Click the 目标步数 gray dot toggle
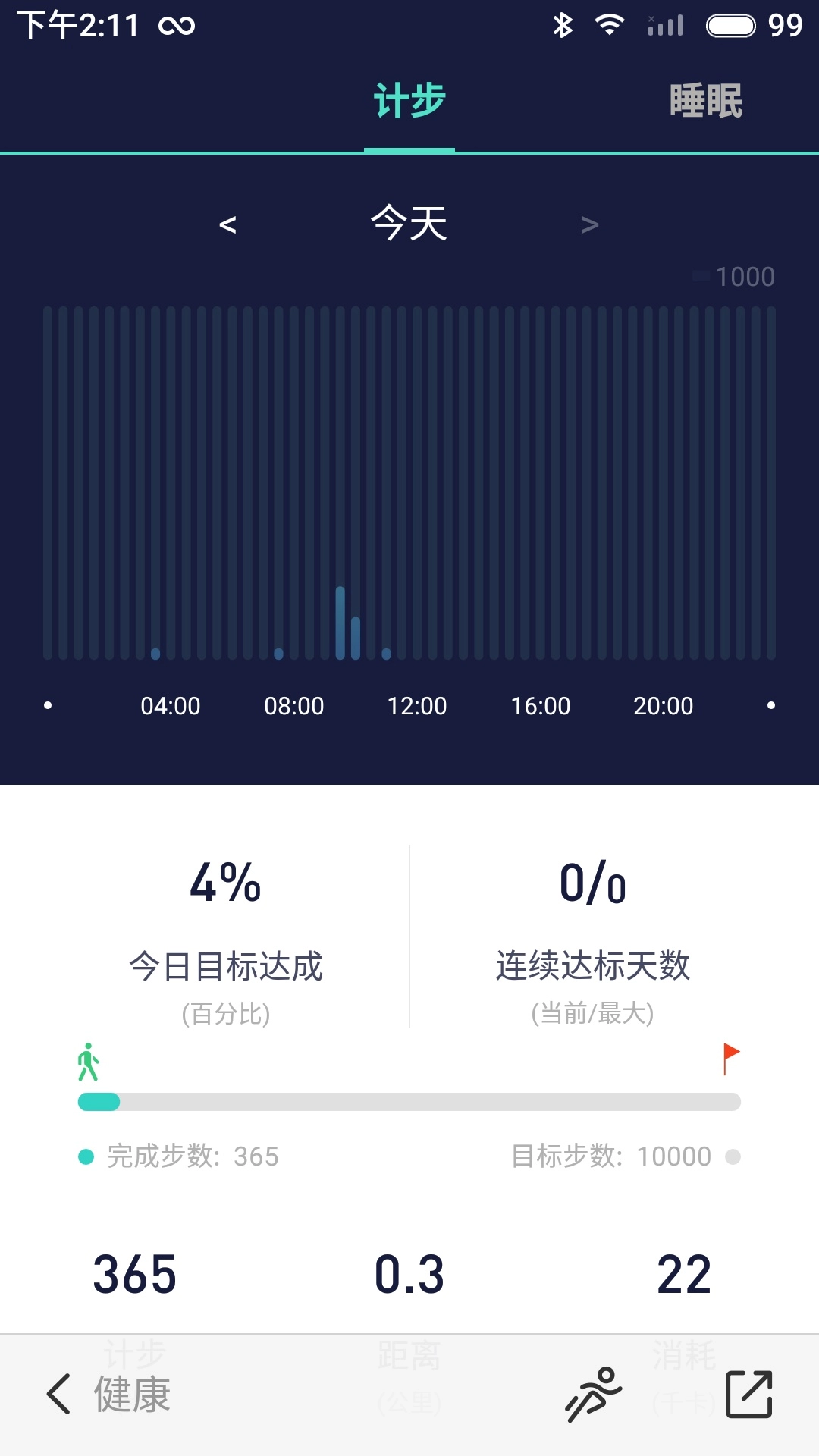 point(733,1156)
